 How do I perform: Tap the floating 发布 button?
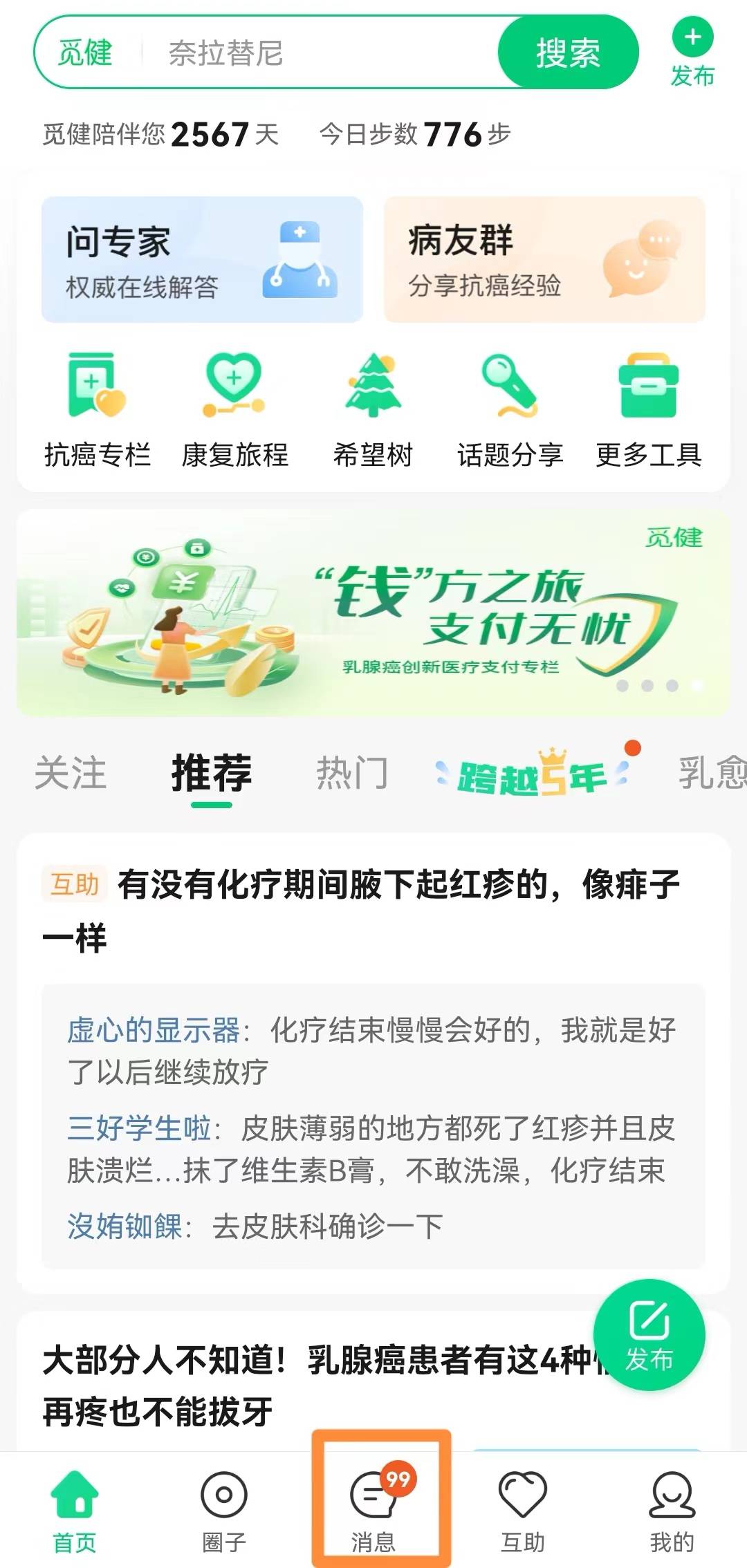(649, 1334)
